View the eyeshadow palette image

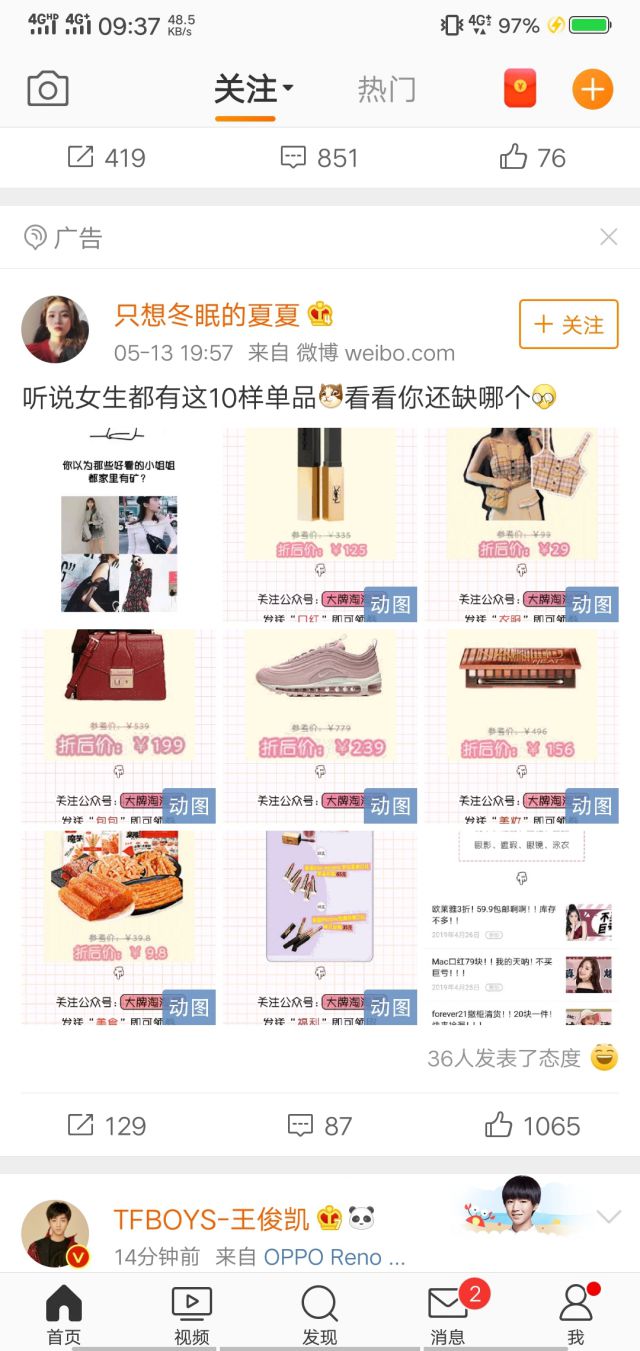click(x=521, y=725)
